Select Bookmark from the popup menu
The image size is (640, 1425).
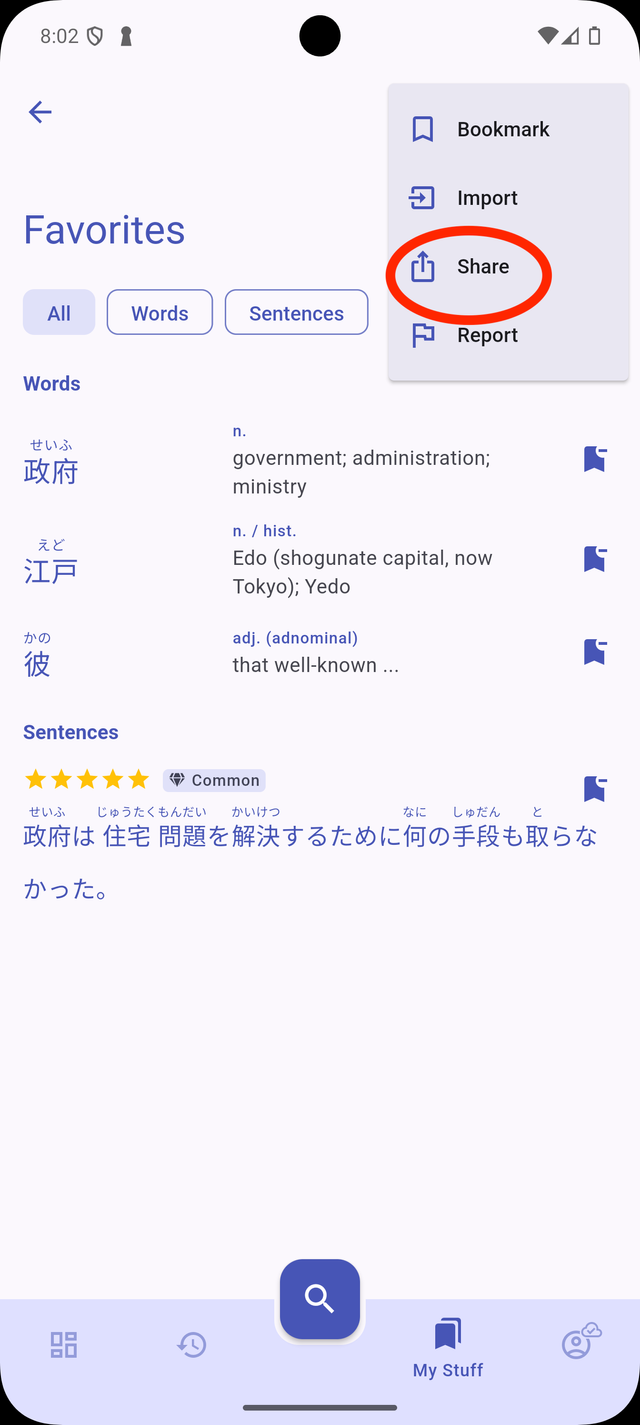pos(503,129)
